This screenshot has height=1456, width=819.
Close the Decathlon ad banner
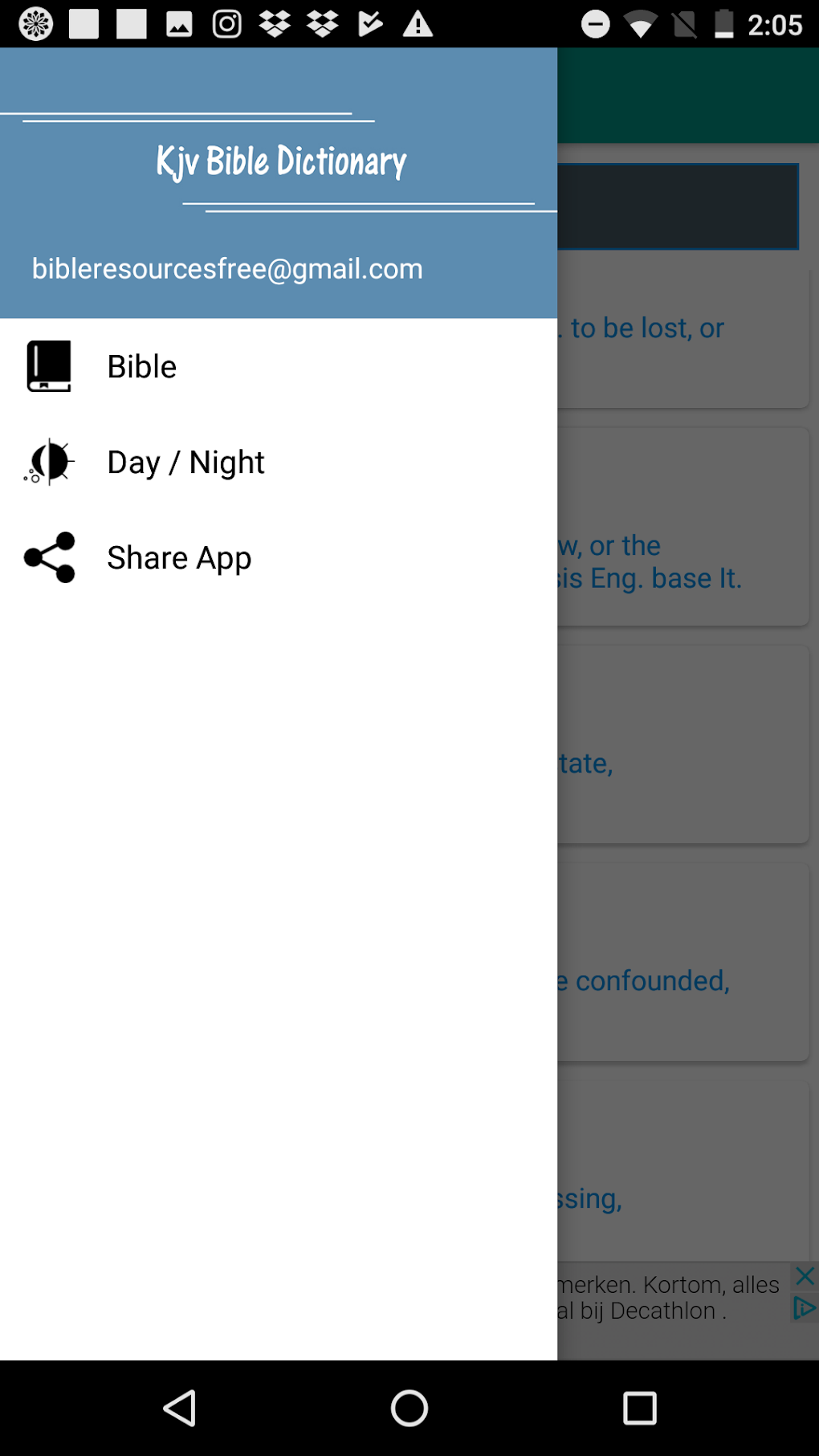coord(805,1276)
